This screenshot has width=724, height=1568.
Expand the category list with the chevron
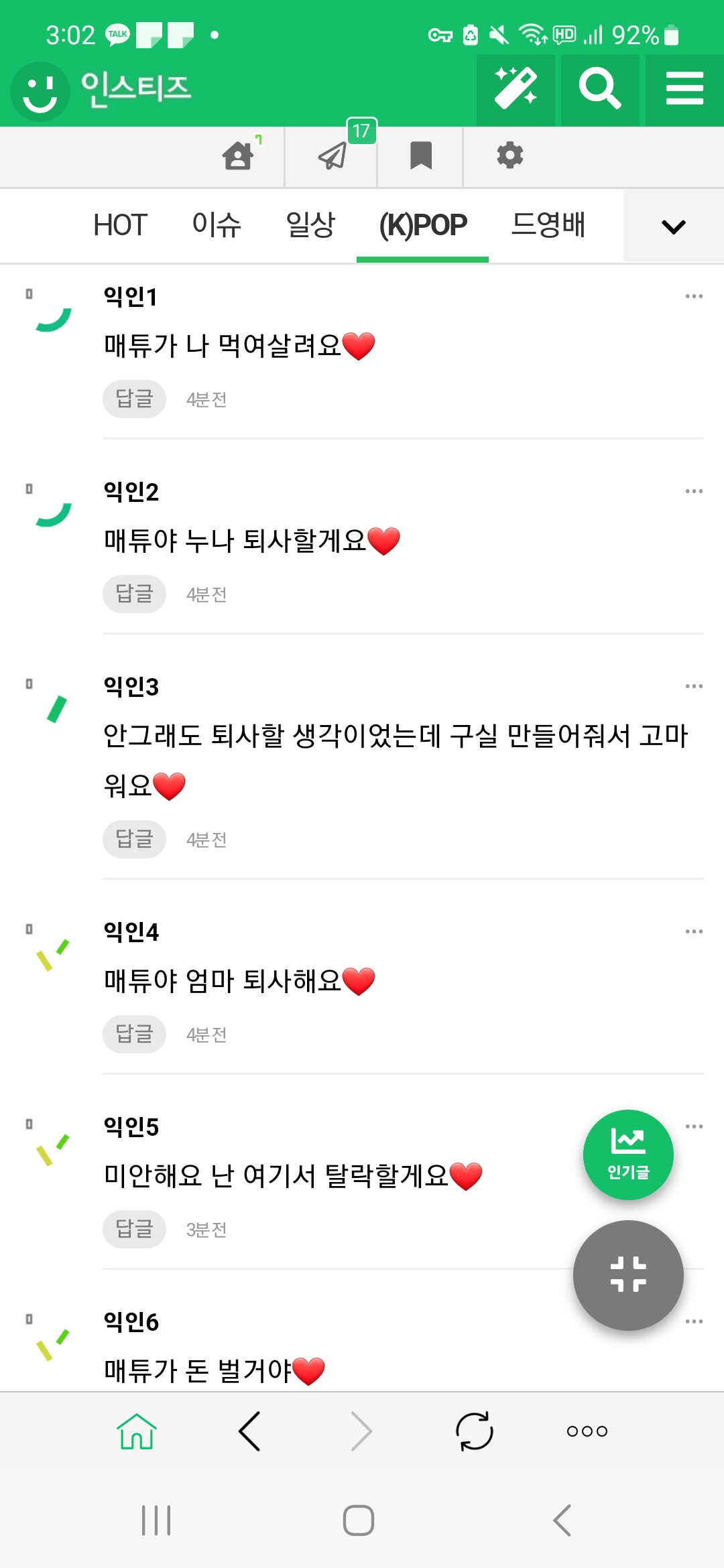tap(673, 225)
